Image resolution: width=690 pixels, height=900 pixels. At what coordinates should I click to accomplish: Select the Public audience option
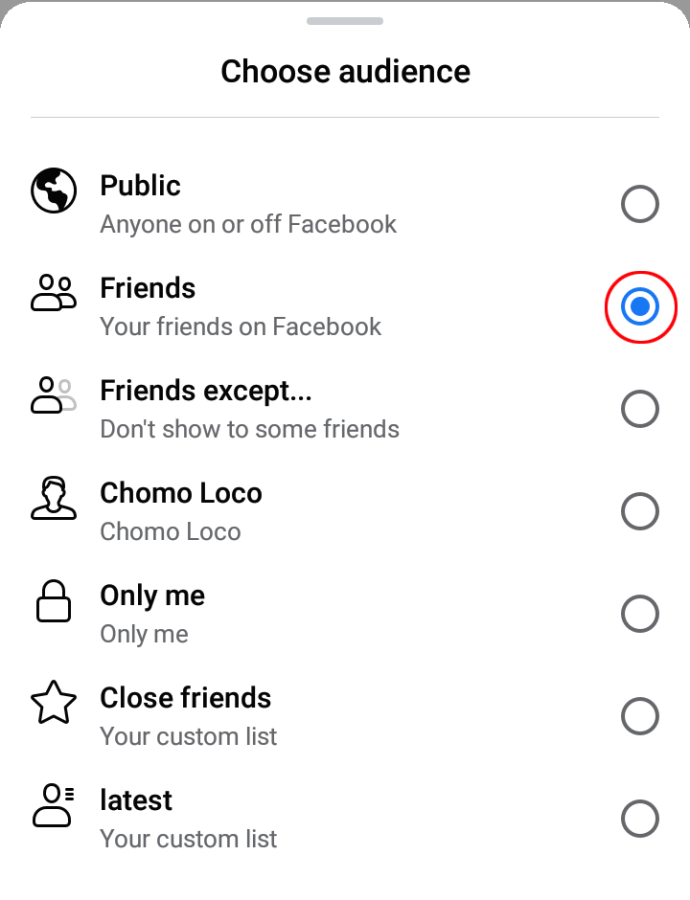[640, 205]
